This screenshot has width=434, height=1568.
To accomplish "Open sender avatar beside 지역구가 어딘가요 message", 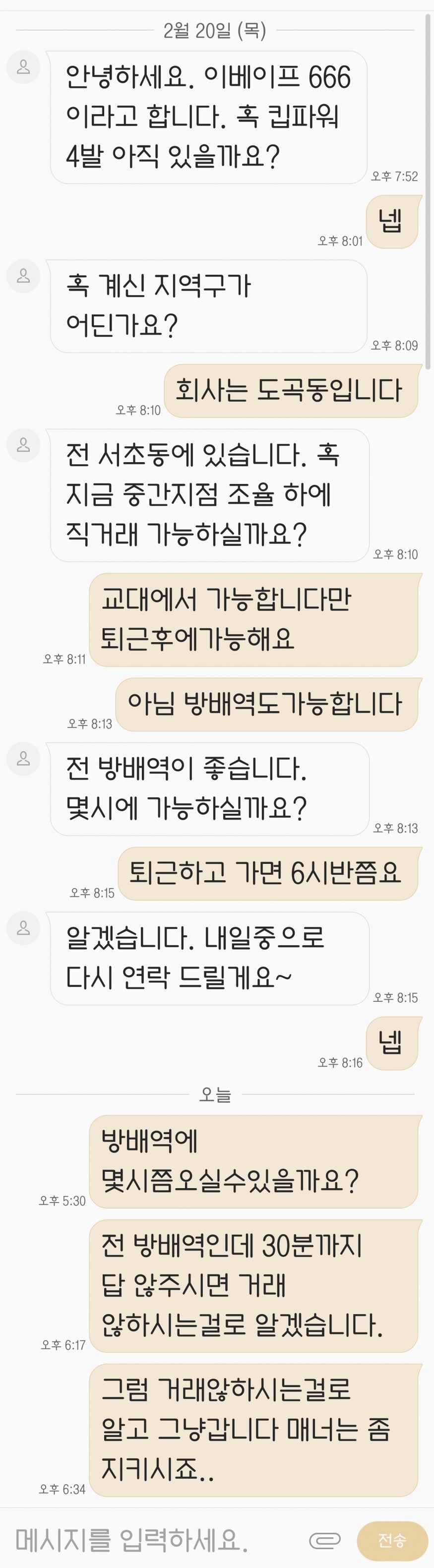I will click(23, 276).
